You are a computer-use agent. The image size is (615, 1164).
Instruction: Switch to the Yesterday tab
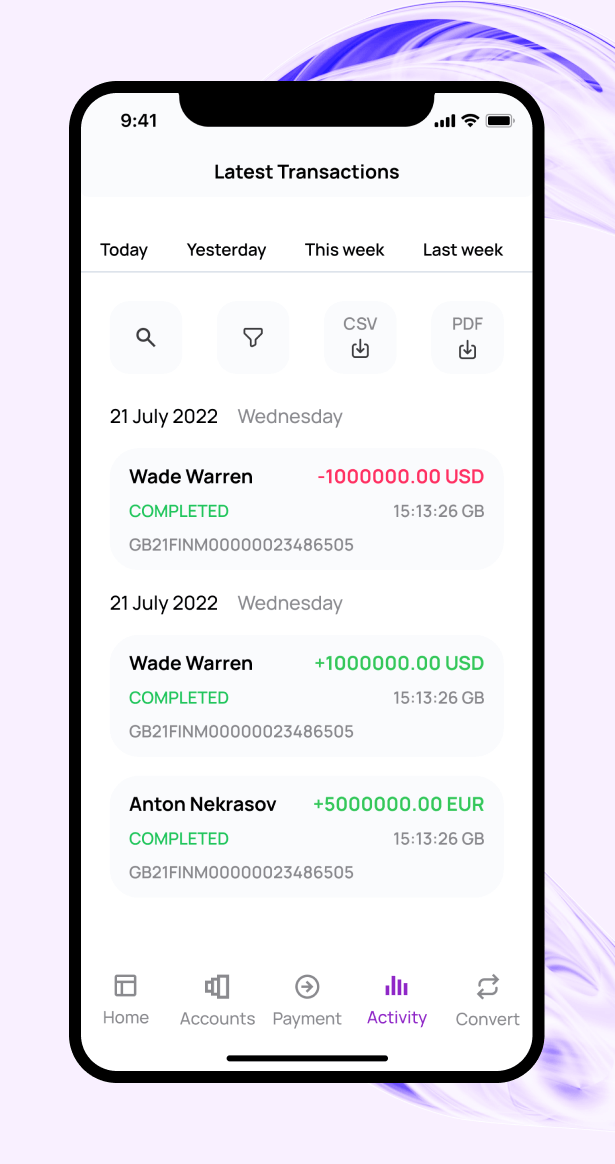pos(227,250)
